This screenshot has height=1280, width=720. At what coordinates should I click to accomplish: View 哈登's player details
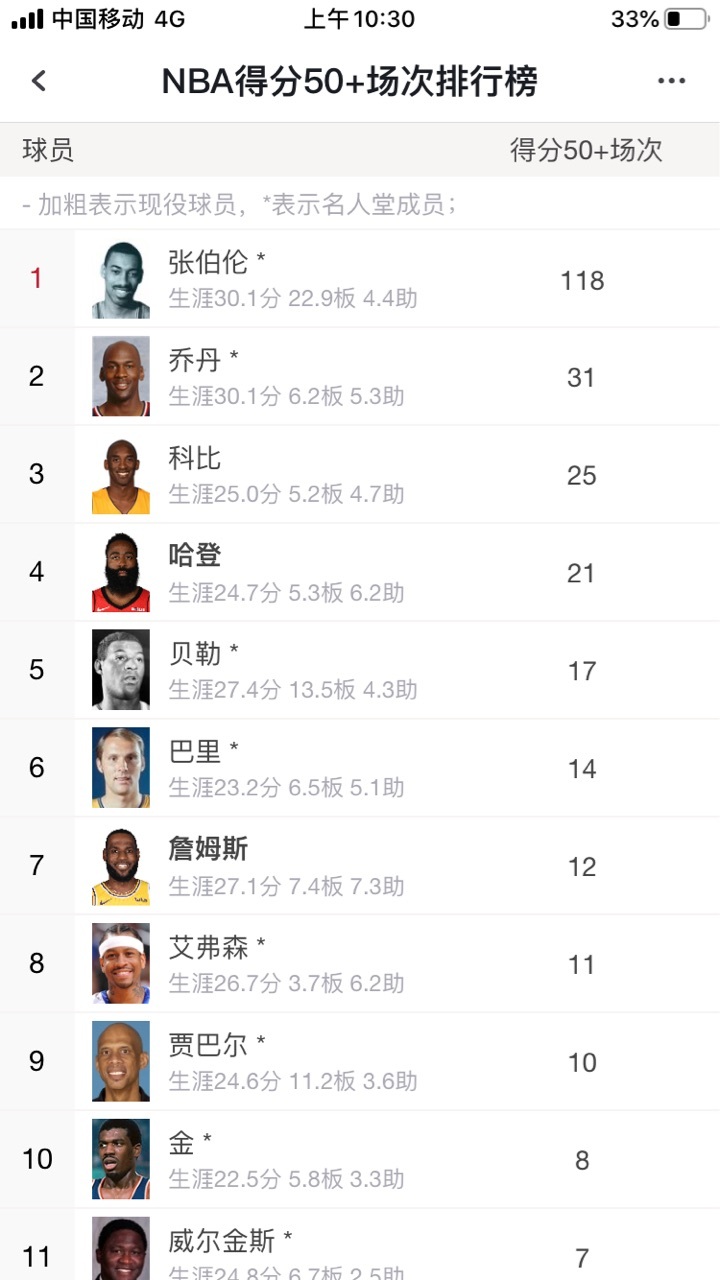360,573
